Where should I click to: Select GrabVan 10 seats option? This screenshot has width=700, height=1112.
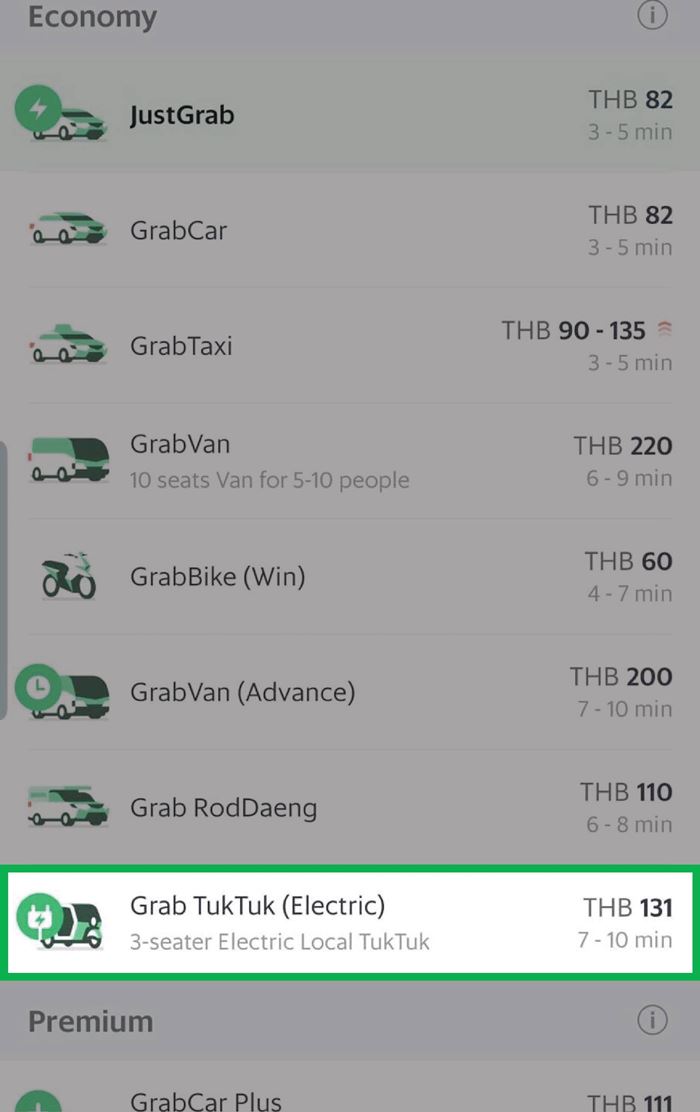350,461
